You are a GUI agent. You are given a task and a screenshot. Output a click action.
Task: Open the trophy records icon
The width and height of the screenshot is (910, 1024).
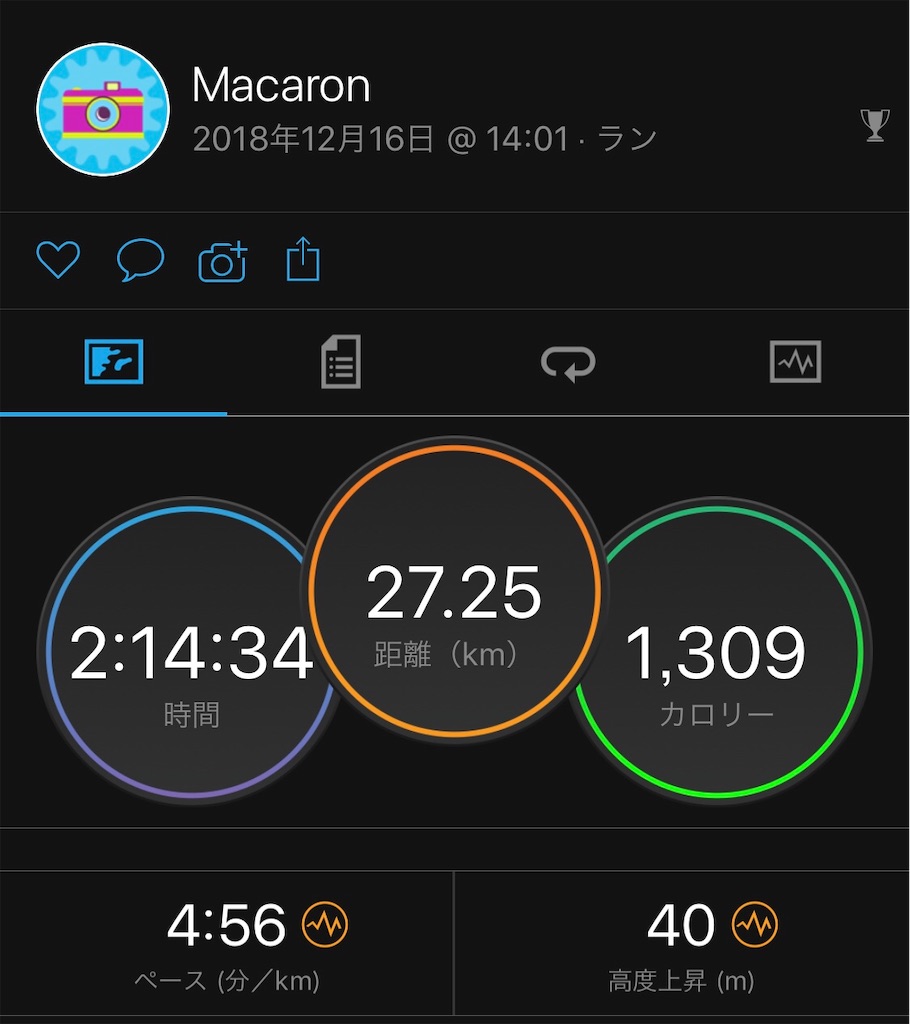(874, 125)
